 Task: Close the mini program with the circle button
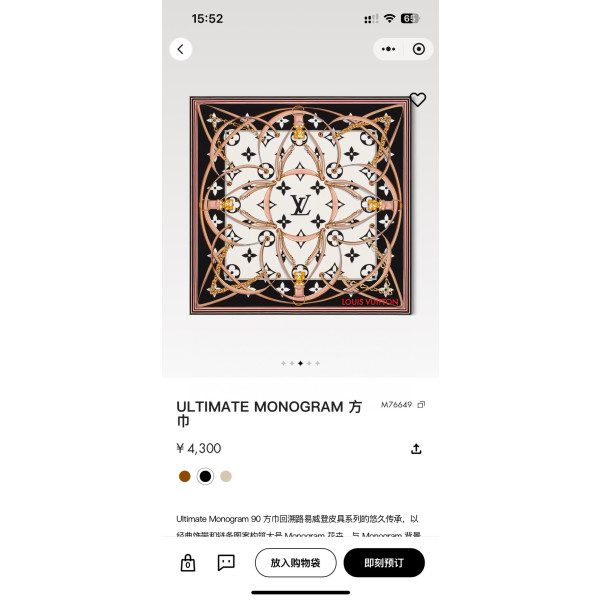click(419, 49)
